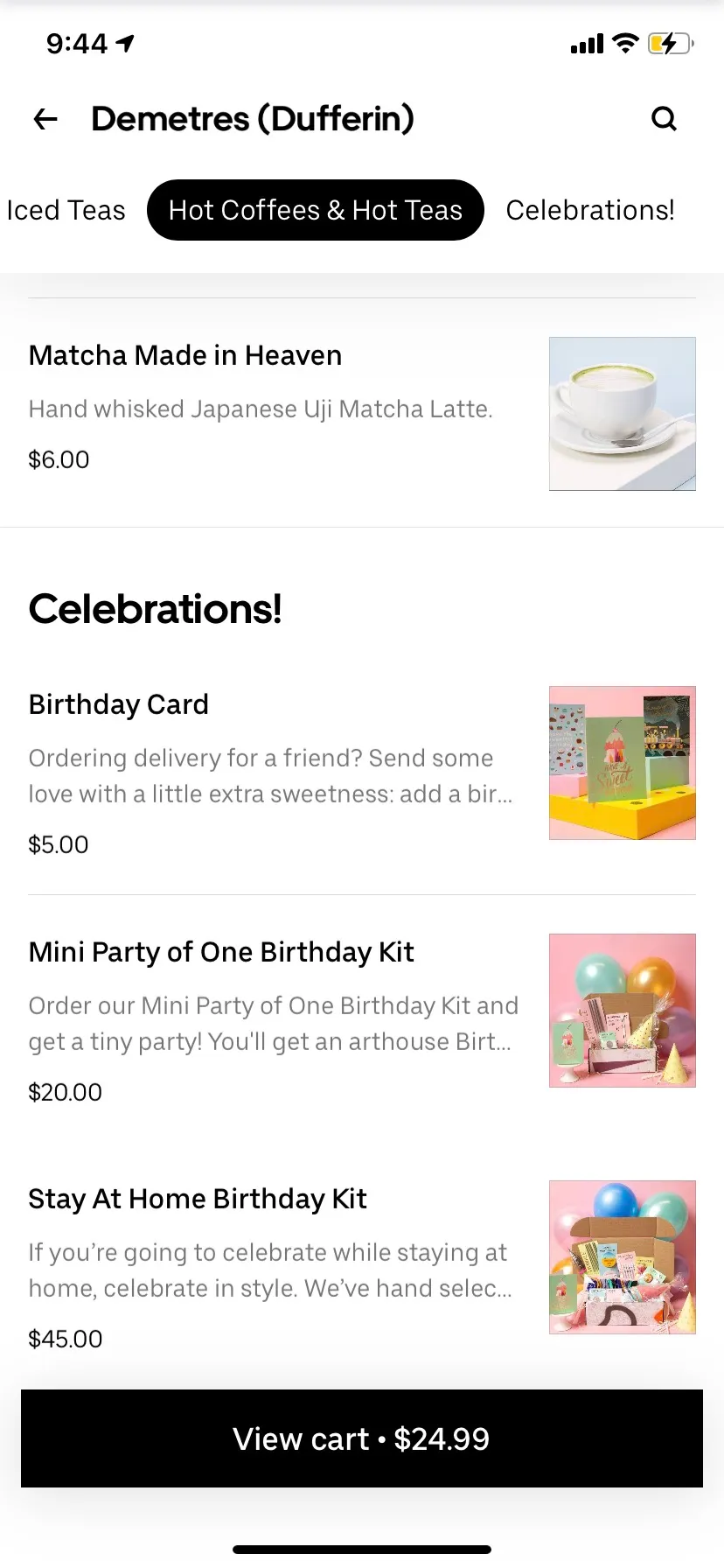View cart with $24.99 total
This screenshot has height=1568, width=724.
[362, 1439]
